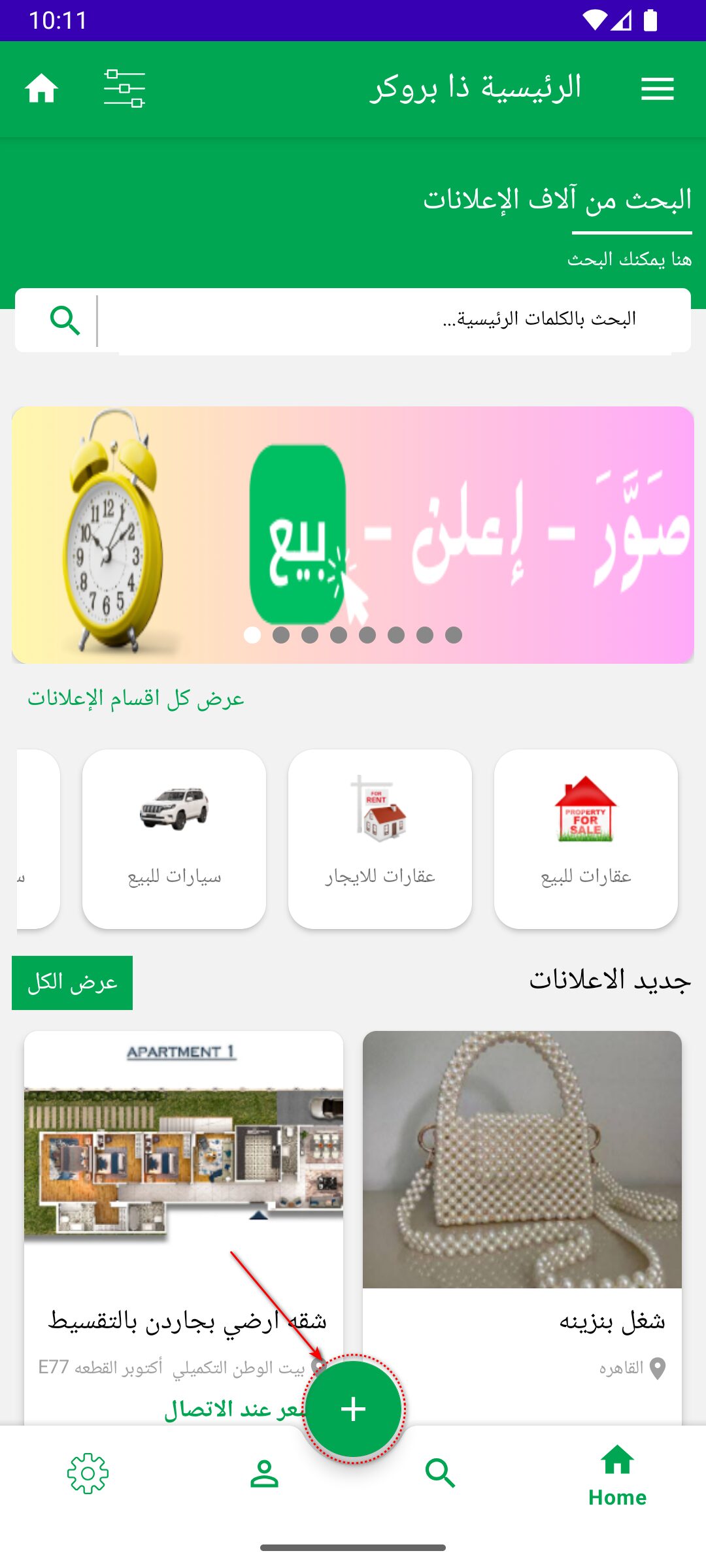Image resolution: width=706 pixels, height=1568 pixels.
Task: Open عرض كل اقسام الإعلانات link
Action: pos(136,698)
